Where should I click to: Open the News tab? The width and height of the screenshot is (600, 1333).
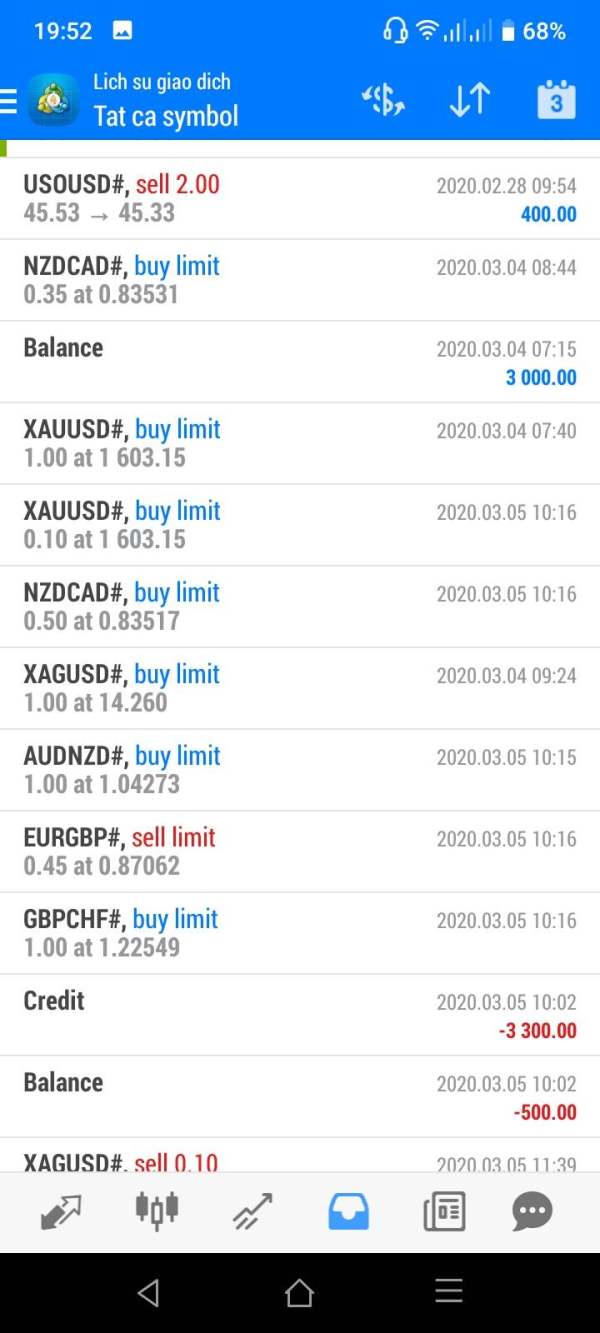(x=445, y=1212)
